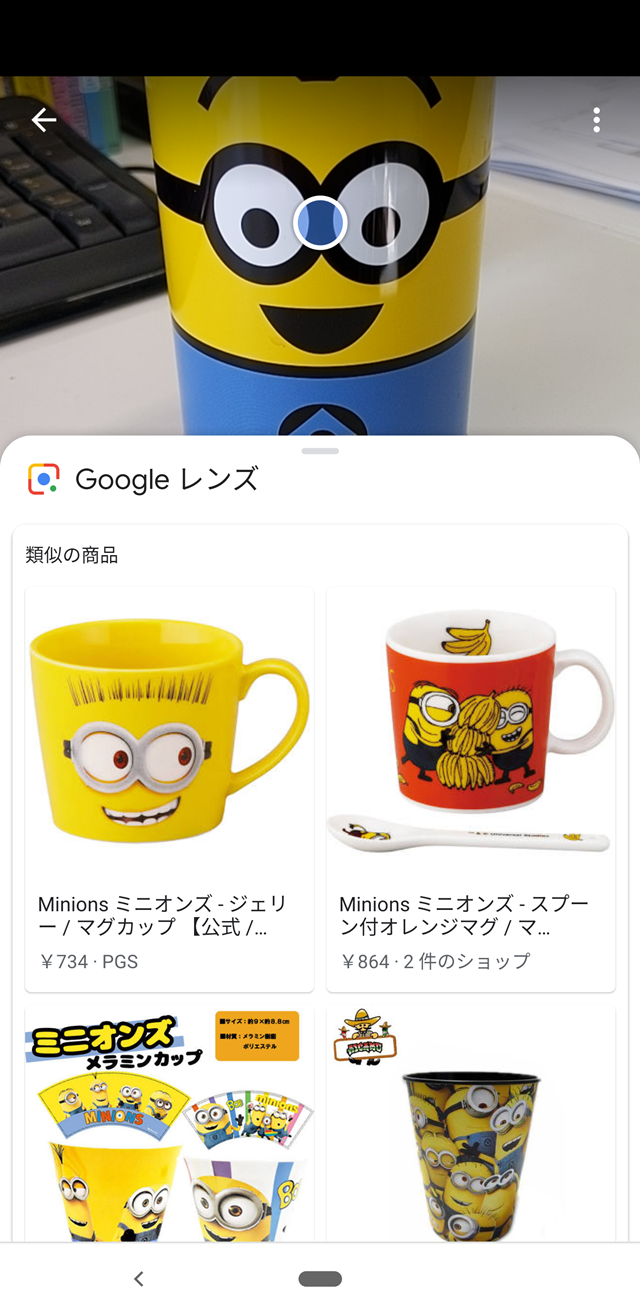Go back using the top-left arrow
The height and width of the screenshot is (1316, 640).
[43, 120]
